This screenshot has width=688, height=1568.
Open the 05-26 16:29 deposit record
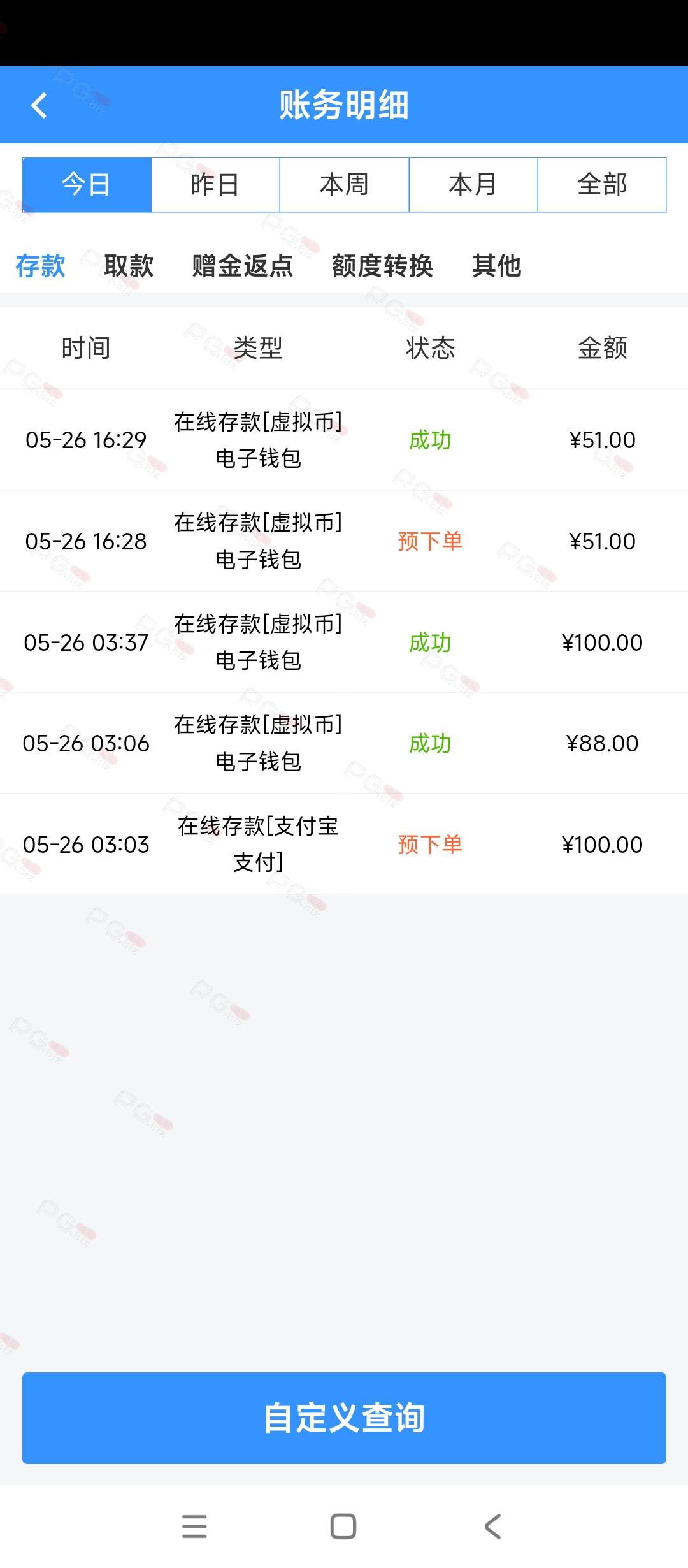344,440
